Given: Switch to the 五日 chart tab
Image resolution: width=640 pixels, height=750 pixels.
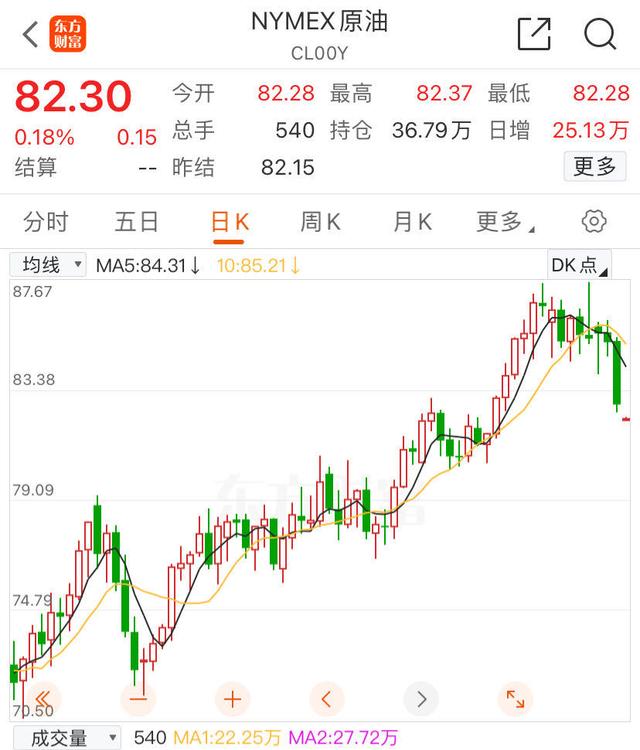Looking at the screenshot, I should tap(137, 221).
